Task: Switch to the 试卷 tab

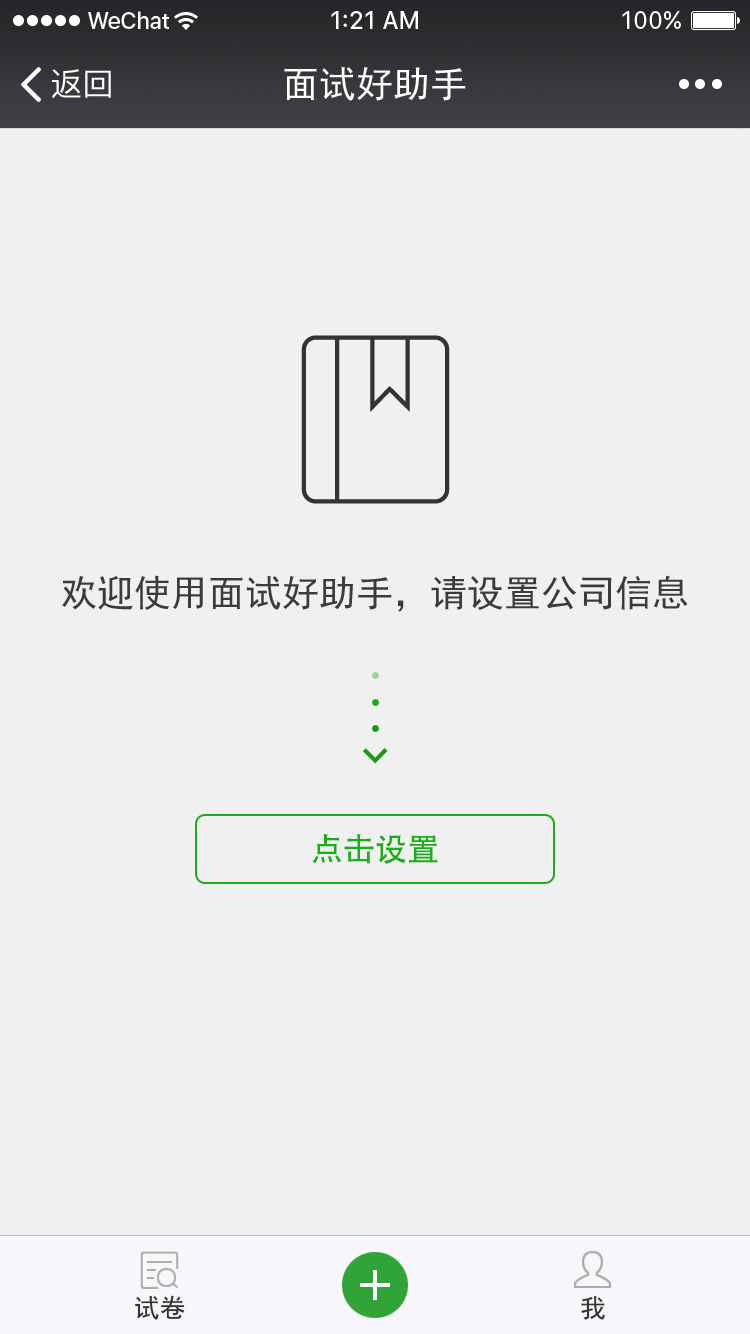Action: coord(160,1285)
